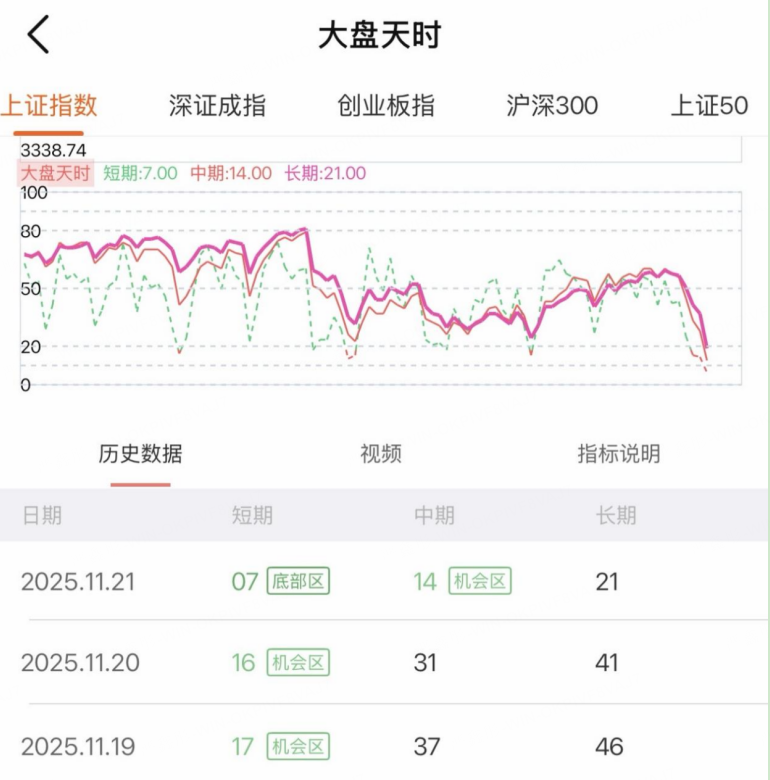Open the 视频 section tab

(381, 454)
